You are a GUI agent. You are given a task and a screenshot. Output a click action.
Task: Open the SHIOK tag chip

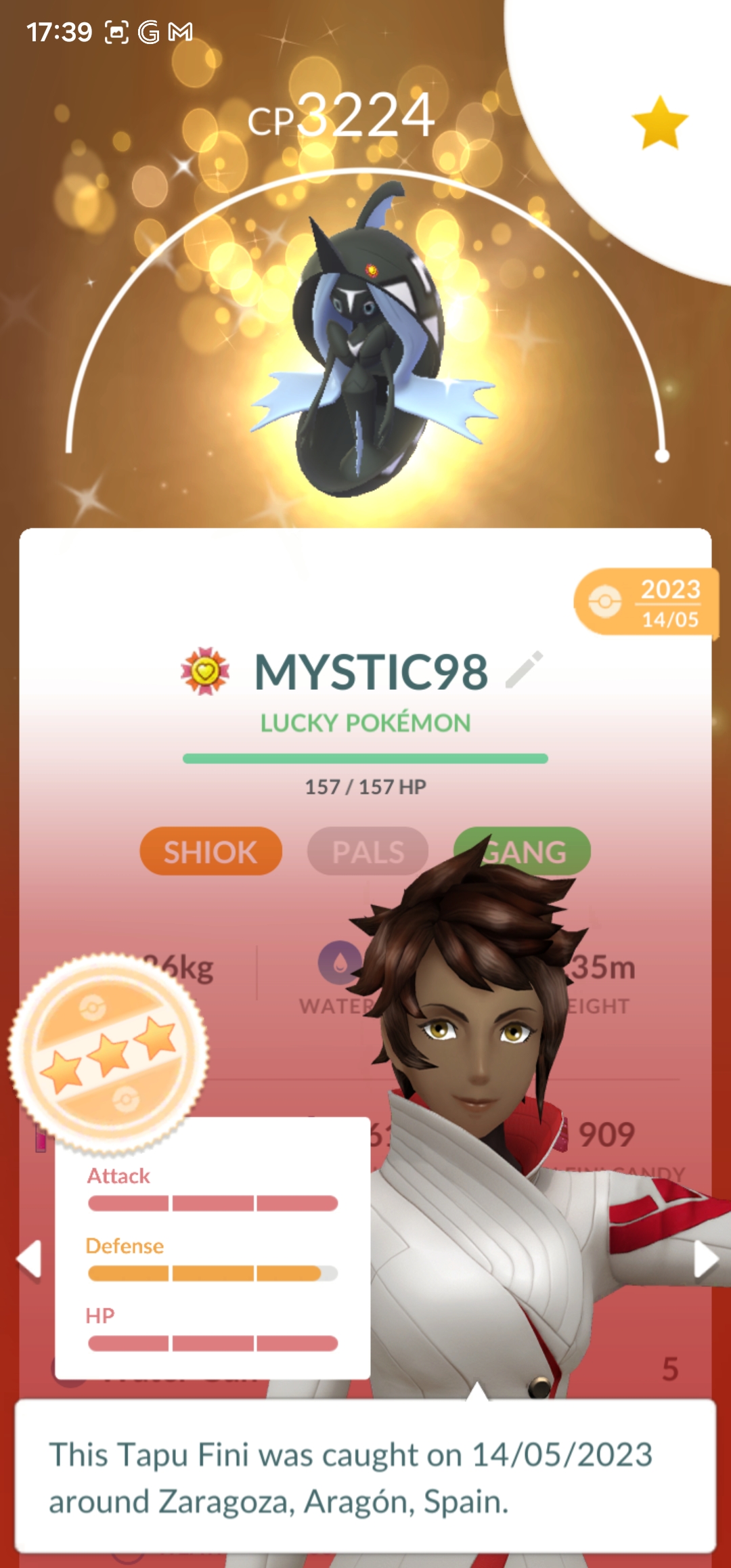[211, 851]
